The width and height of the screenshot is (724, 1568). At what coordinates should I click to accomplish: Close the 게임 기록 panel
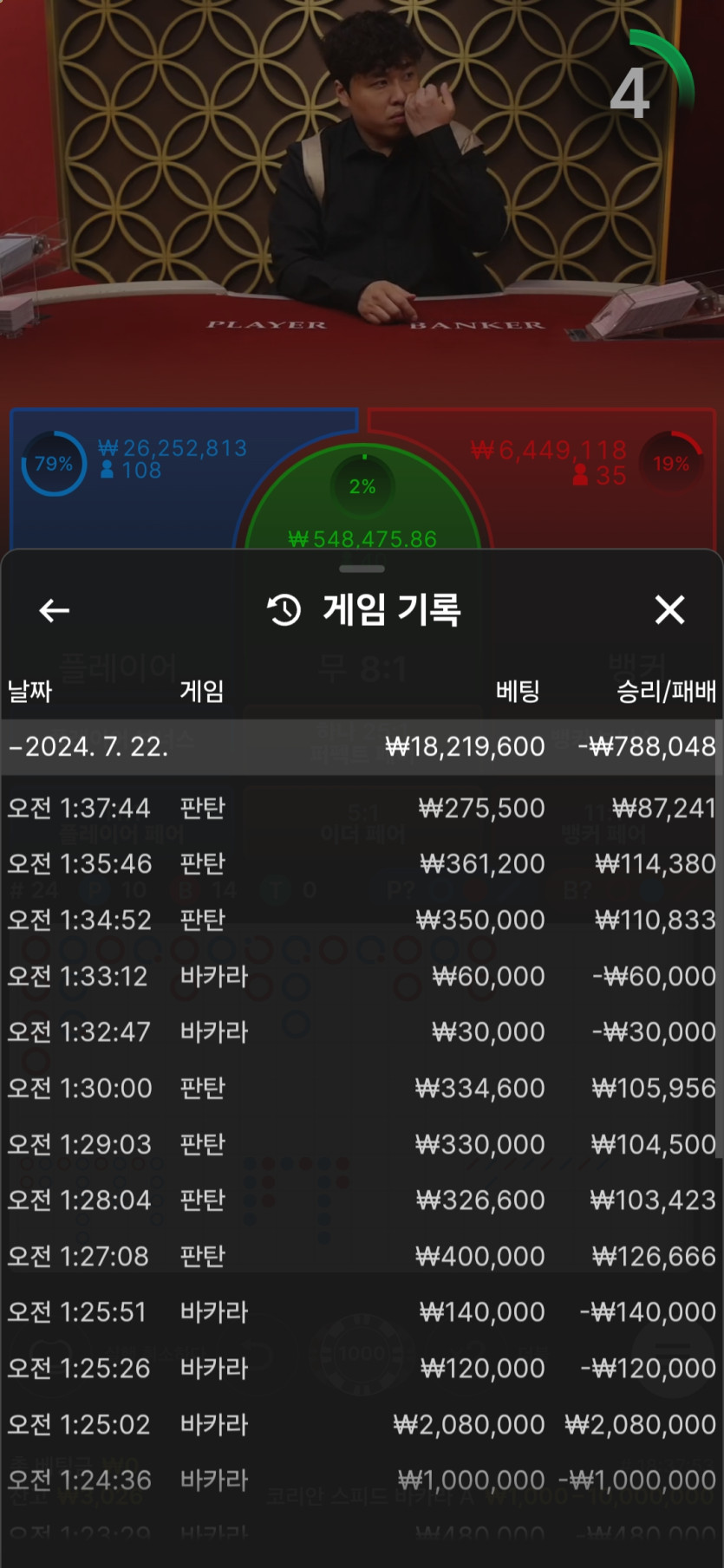point(669,610)
